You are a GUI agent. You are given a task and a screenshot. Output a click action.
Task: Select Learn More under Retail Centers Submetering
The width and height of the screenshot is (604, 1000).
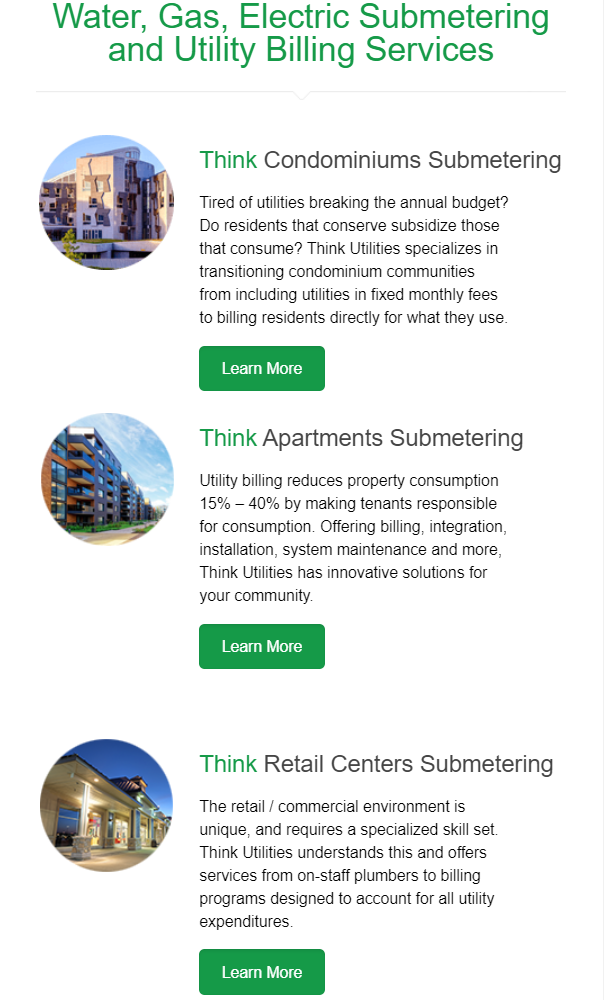point(261,972)
